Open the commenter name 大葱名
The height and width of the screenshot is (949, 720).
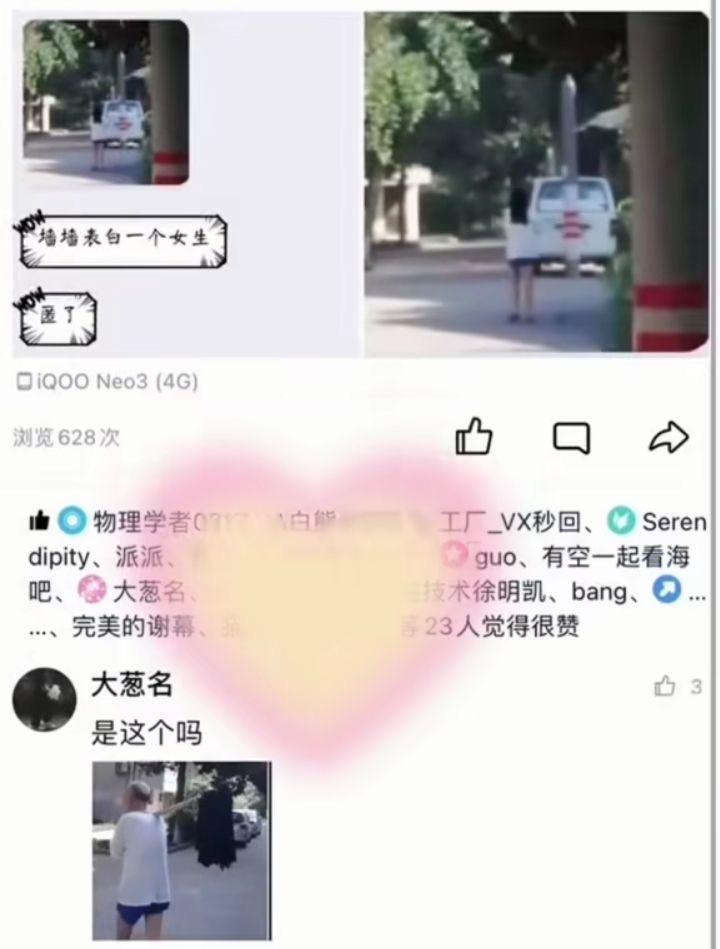pos(132,685)
